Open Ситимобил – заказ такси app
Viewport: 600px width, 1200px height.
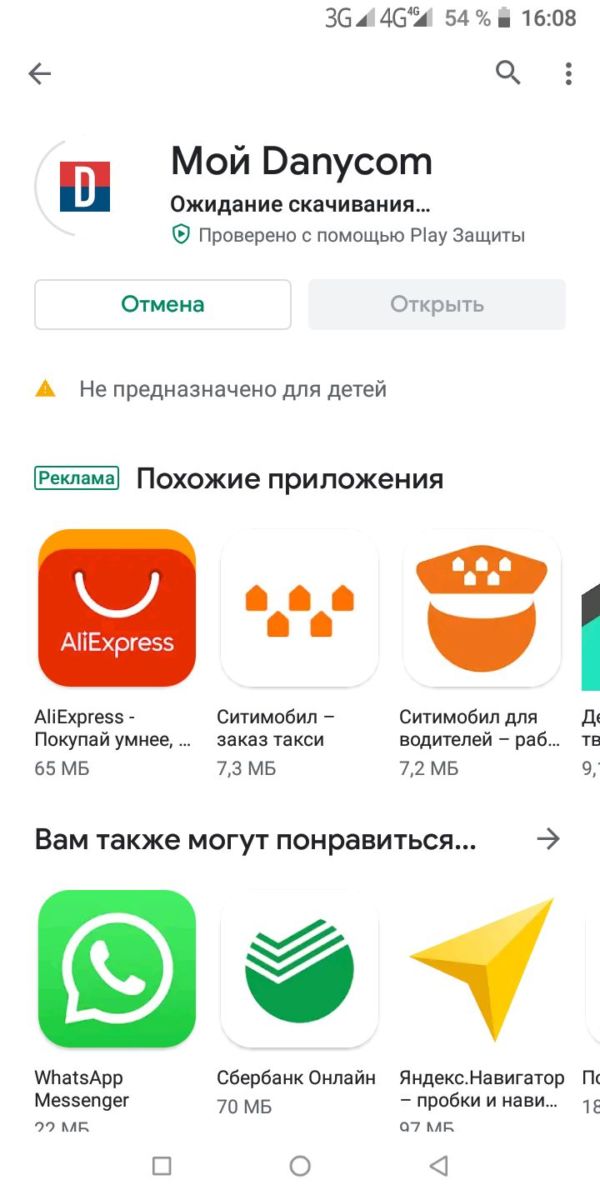pyautogui.click(x=299, y=608)
